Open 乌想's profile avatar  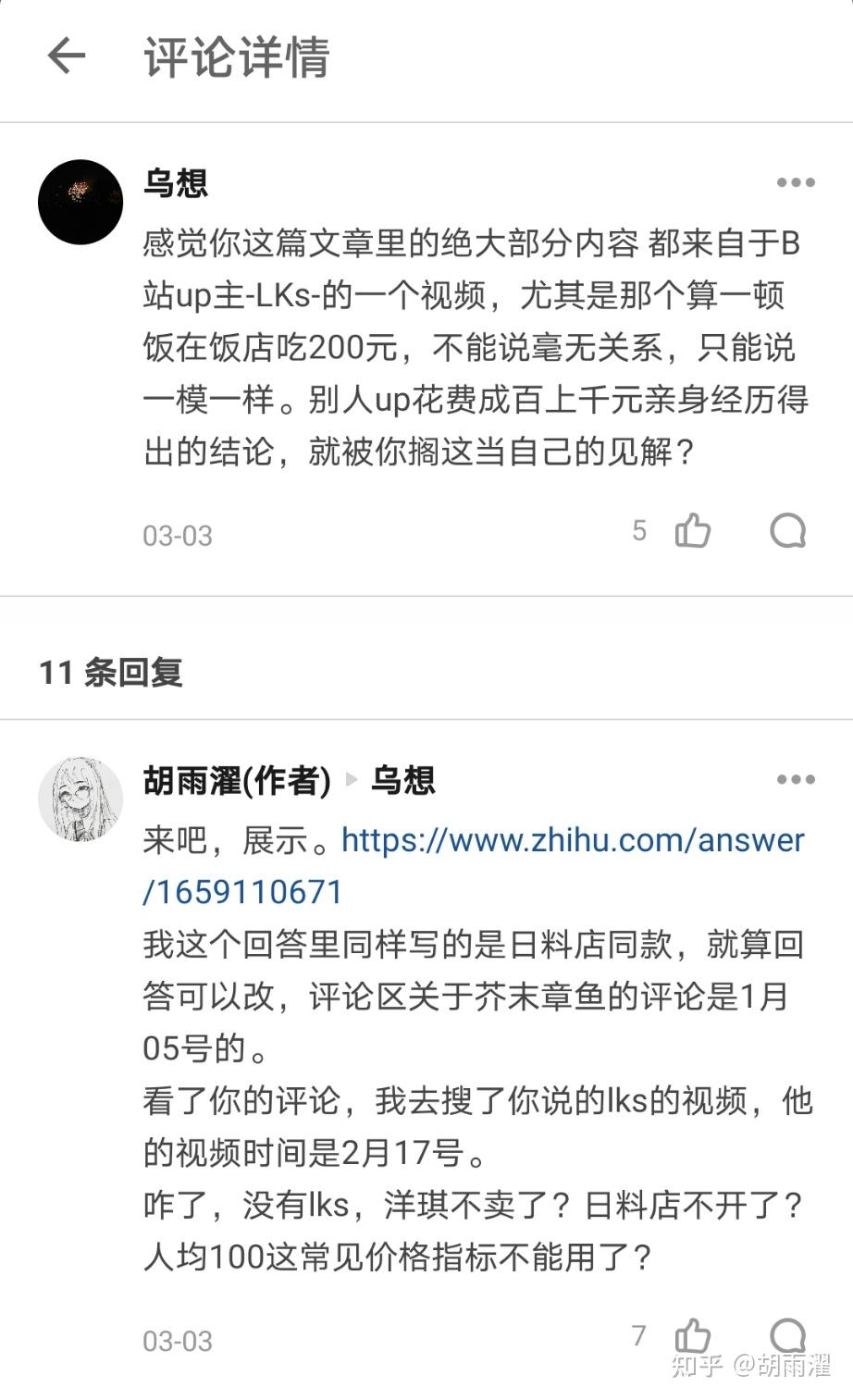[x=80, y=202]
